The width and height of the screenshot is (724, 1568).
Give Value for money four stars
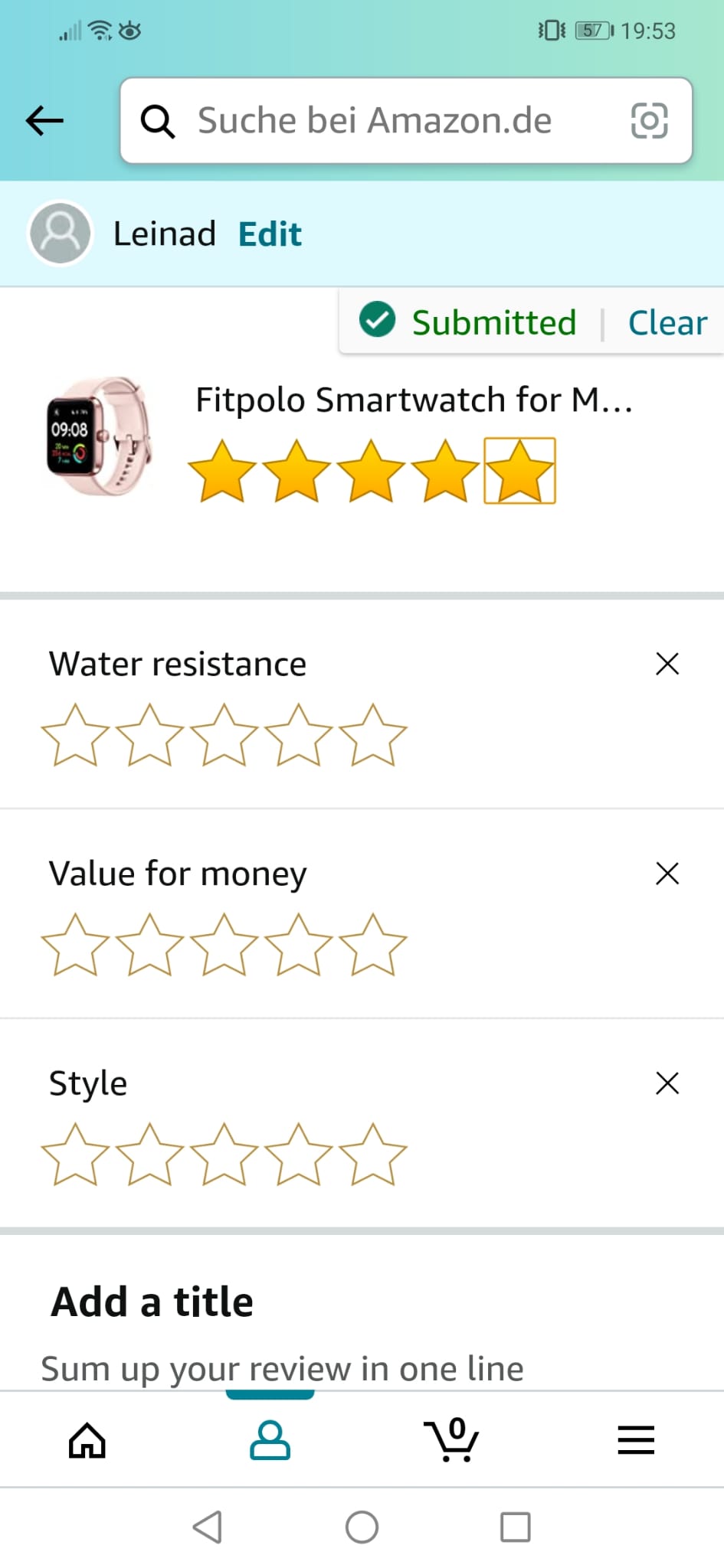coord(298,946)
